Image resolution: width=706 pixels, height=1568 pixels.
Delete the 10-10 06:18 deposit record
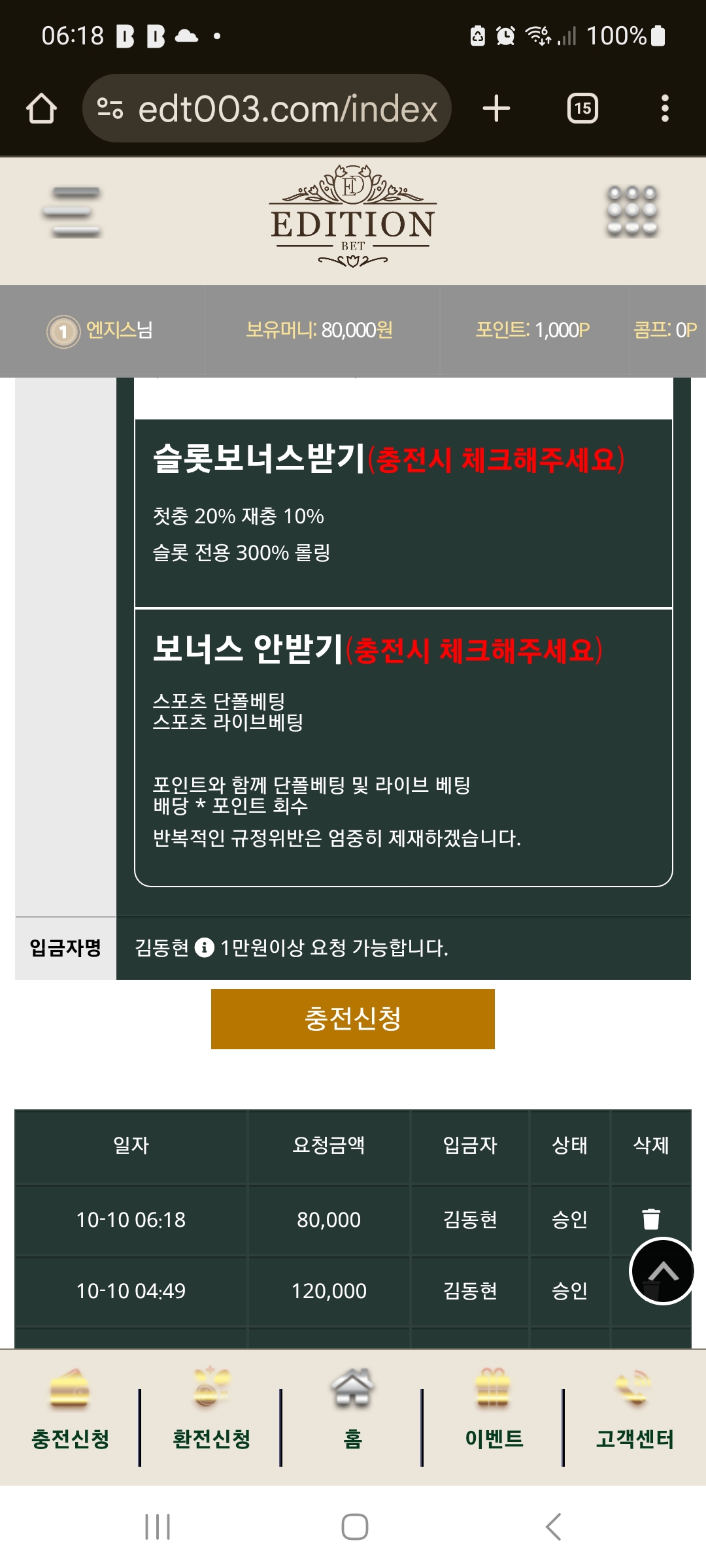click(650, 1219)
